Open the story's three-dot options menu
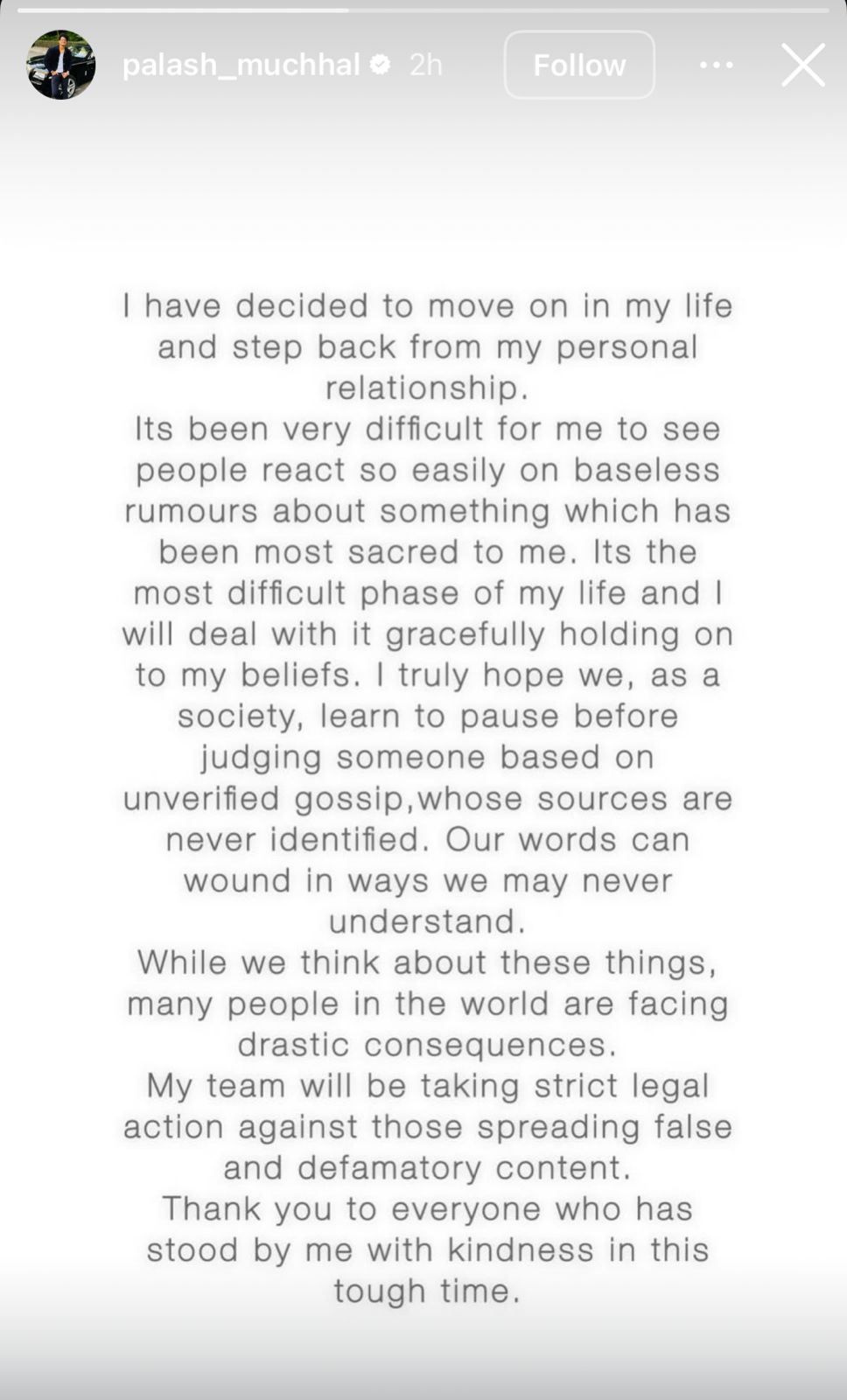847x1400 pixels. [717, 65]
